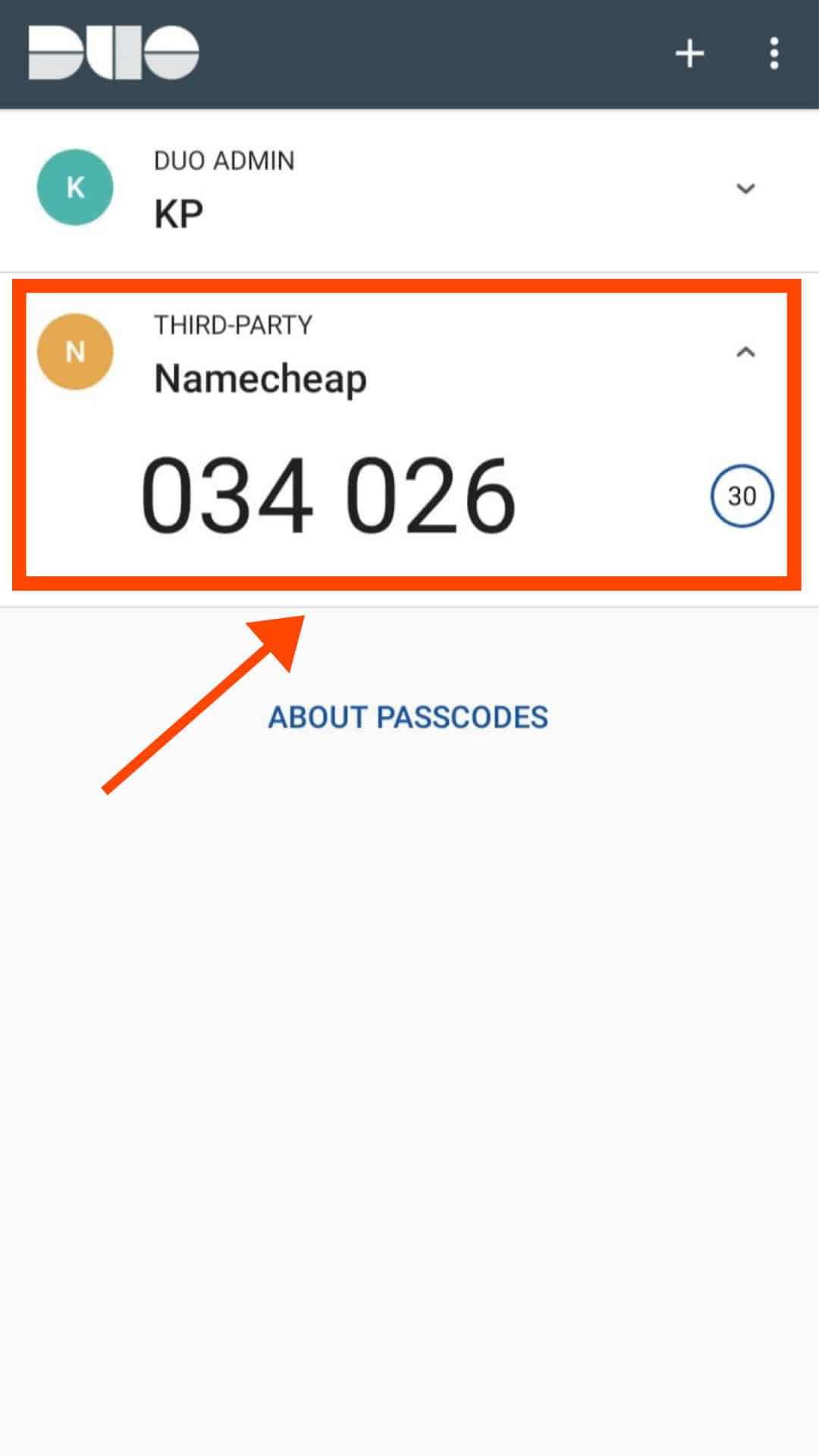The width and height of the screenshot is (819, 1456).
Task: Open the About Passcodes link
Action: (408, 717)
